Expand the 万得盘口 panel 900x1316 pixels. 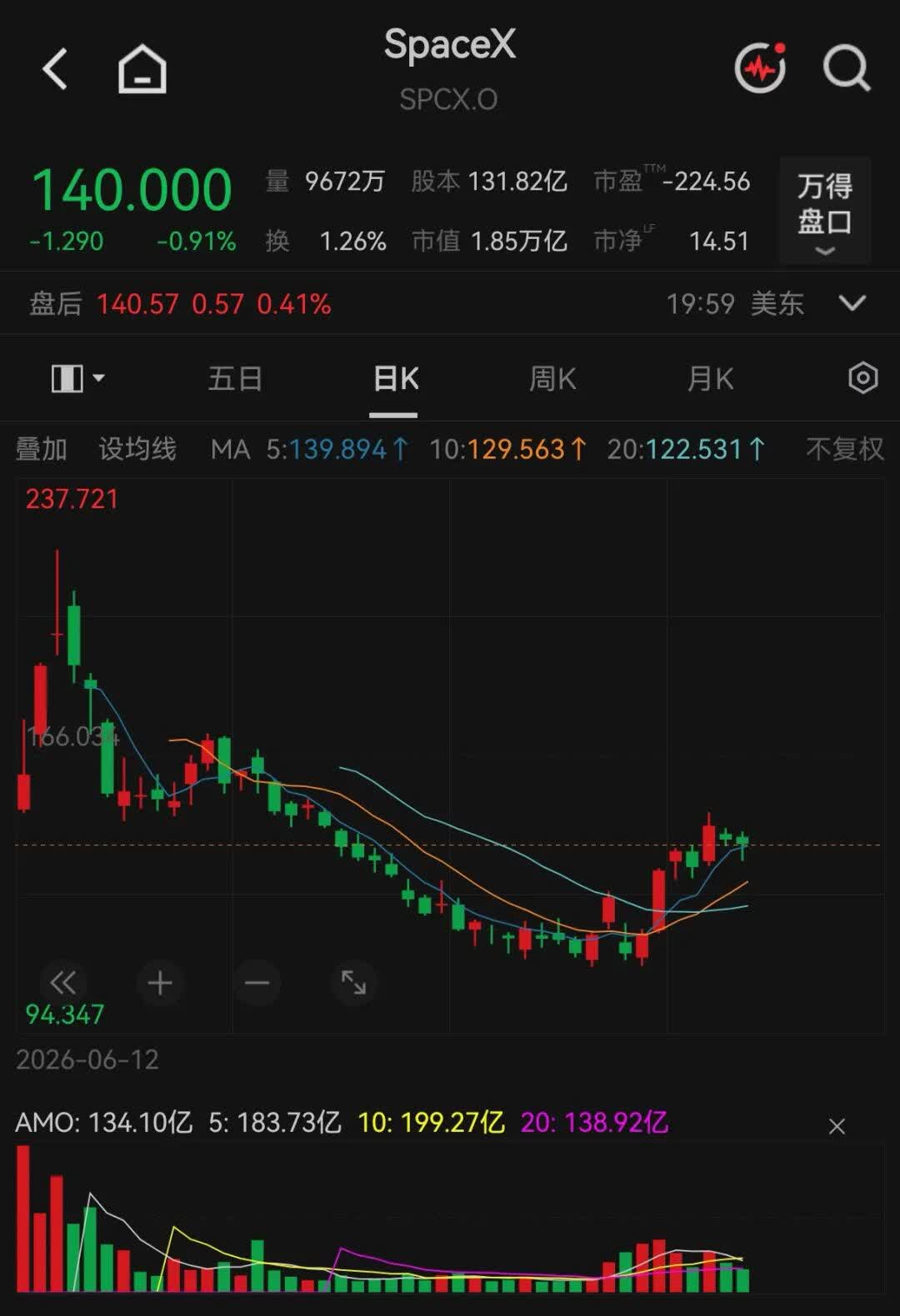click(825, 212)
